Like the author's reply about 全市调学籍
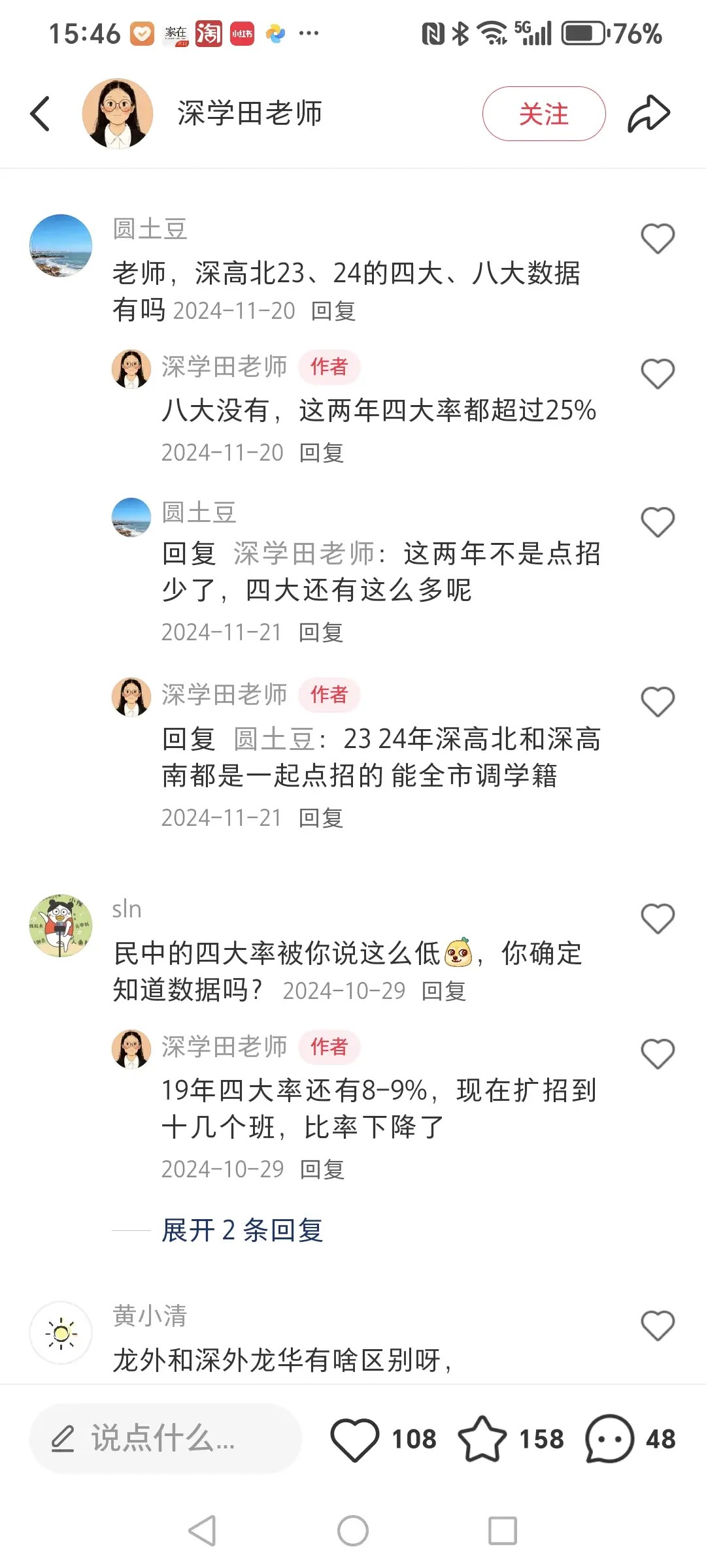This screenshot has width=706, height=1568. [x=658, y=702]
